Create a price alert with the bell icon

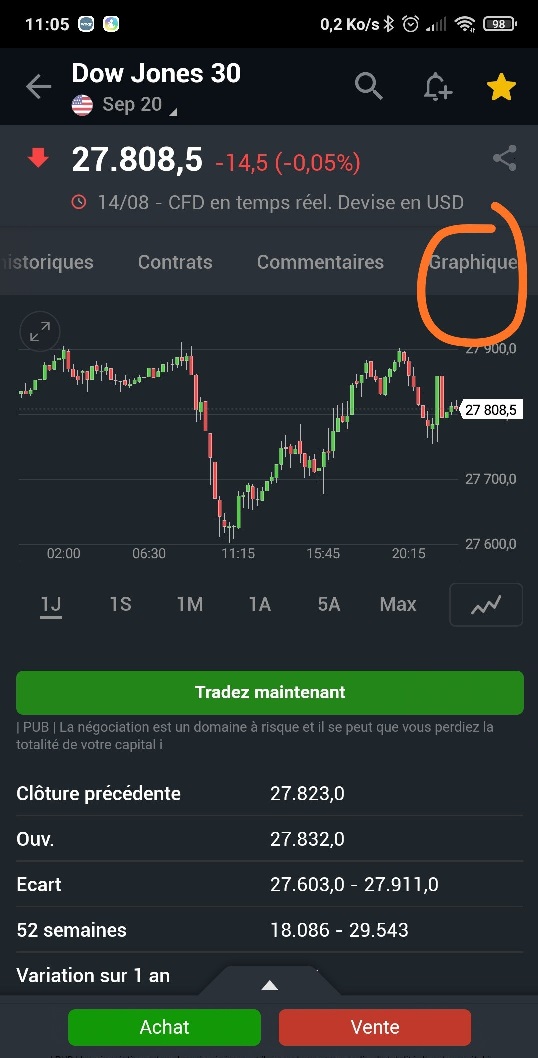click(x=437, y=87)
